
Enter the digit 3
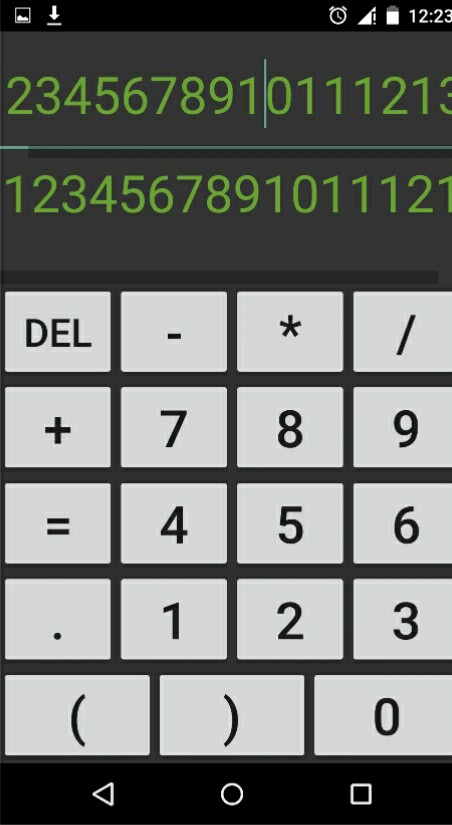pyautogui.click(x=403, y=619)
